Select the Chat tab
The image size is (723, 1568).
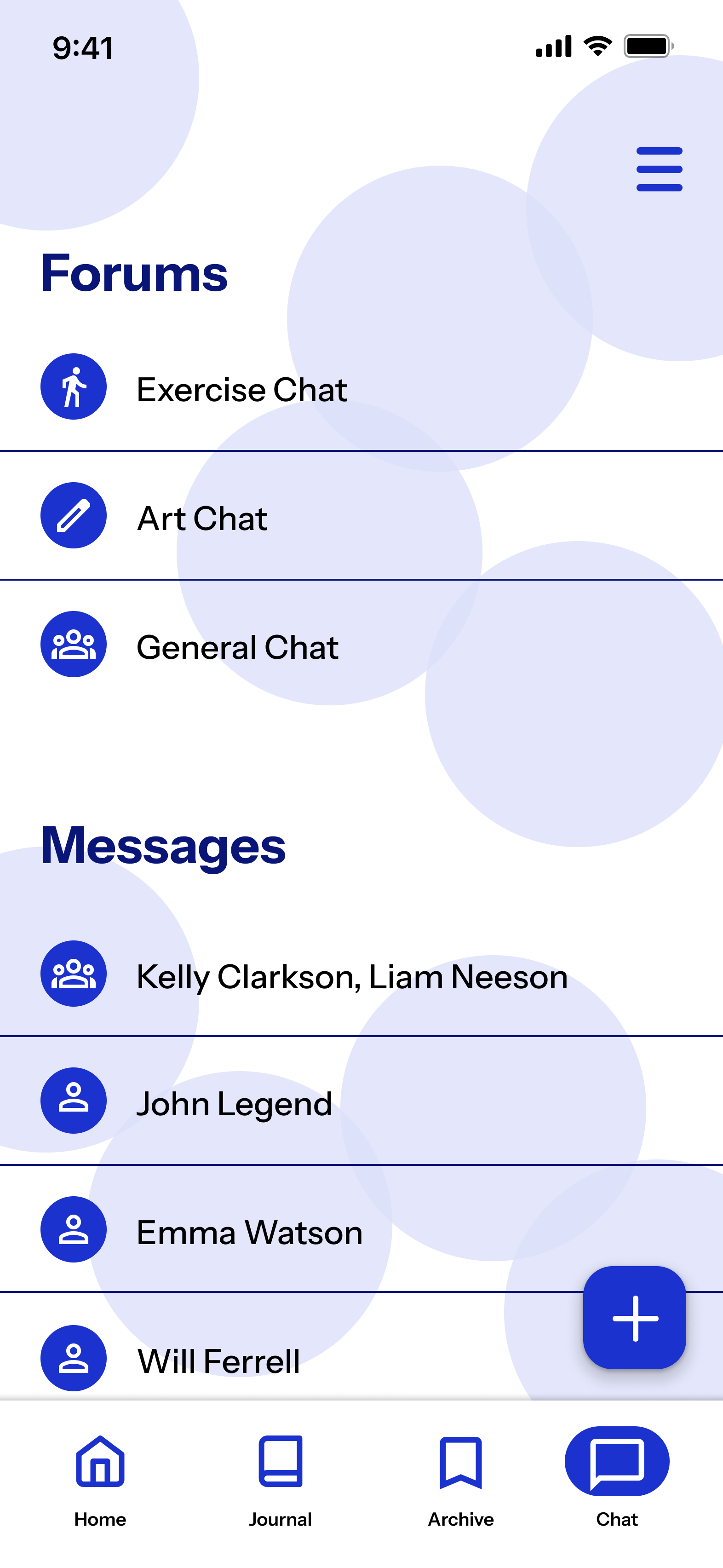(616, 1479)
